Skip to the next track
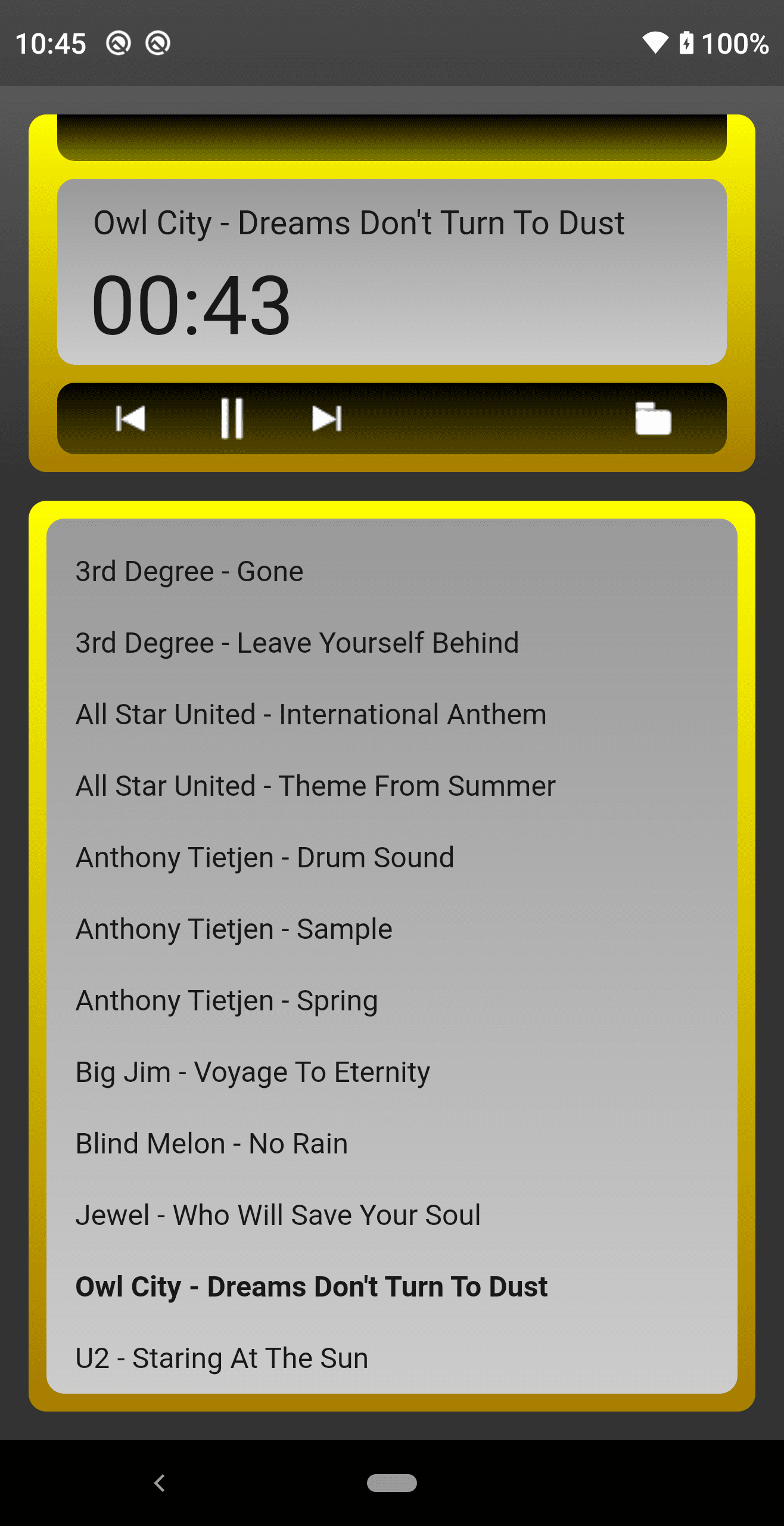This screenshot has width=784, height=1526. point(327,418)
